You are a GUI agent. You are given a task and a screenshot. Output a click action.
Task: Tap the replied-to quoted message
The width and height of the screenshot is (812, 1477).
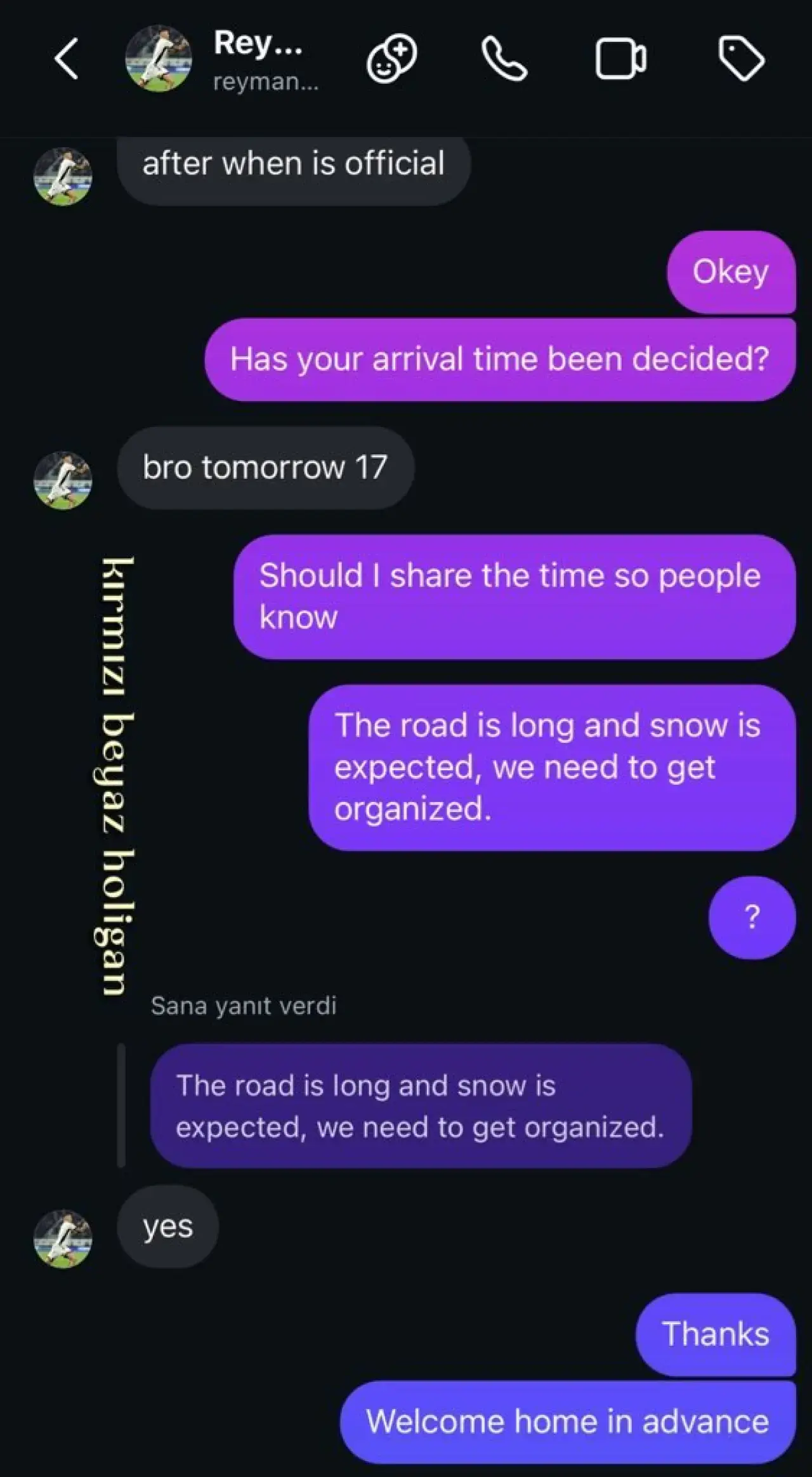(420, 1106)
